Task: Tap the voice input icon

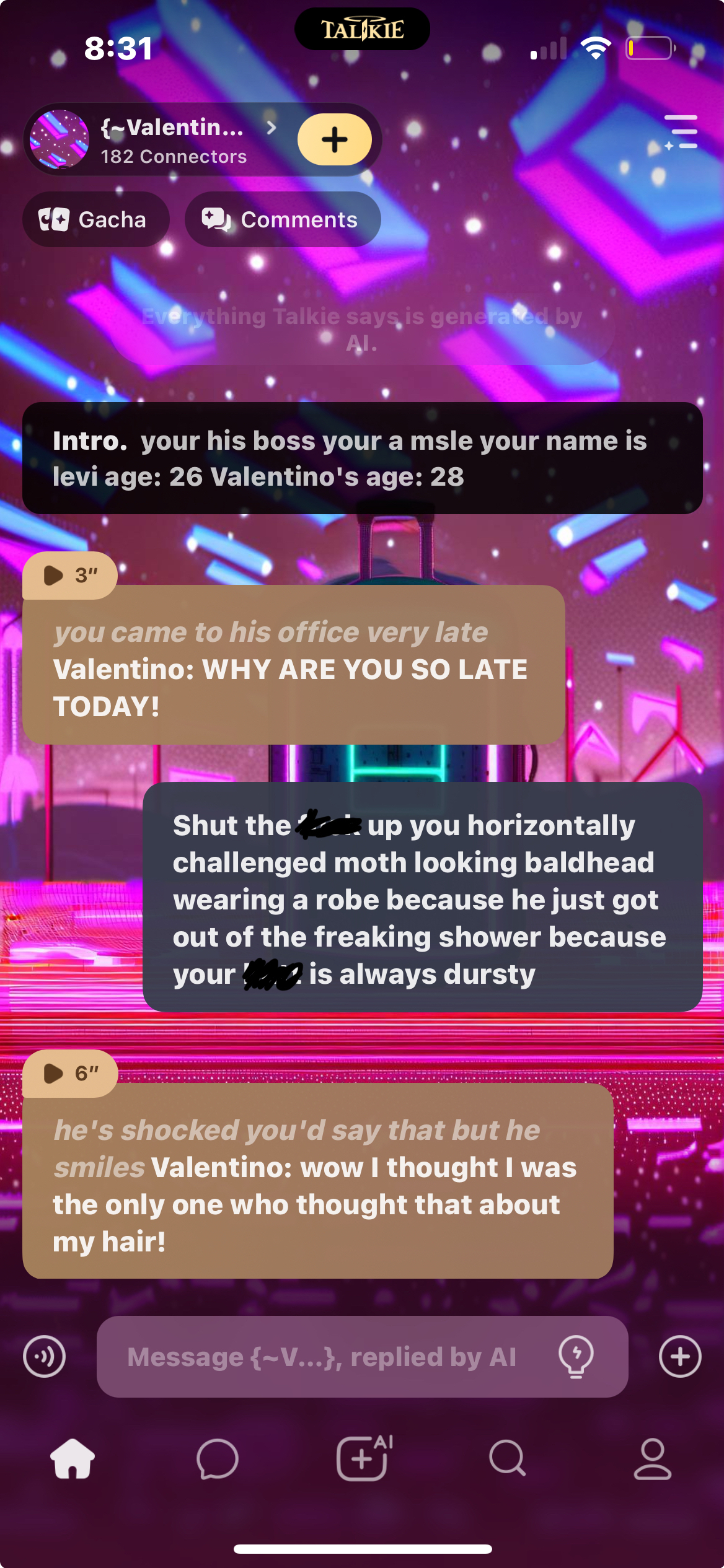Action: (x=44, y=1357)
